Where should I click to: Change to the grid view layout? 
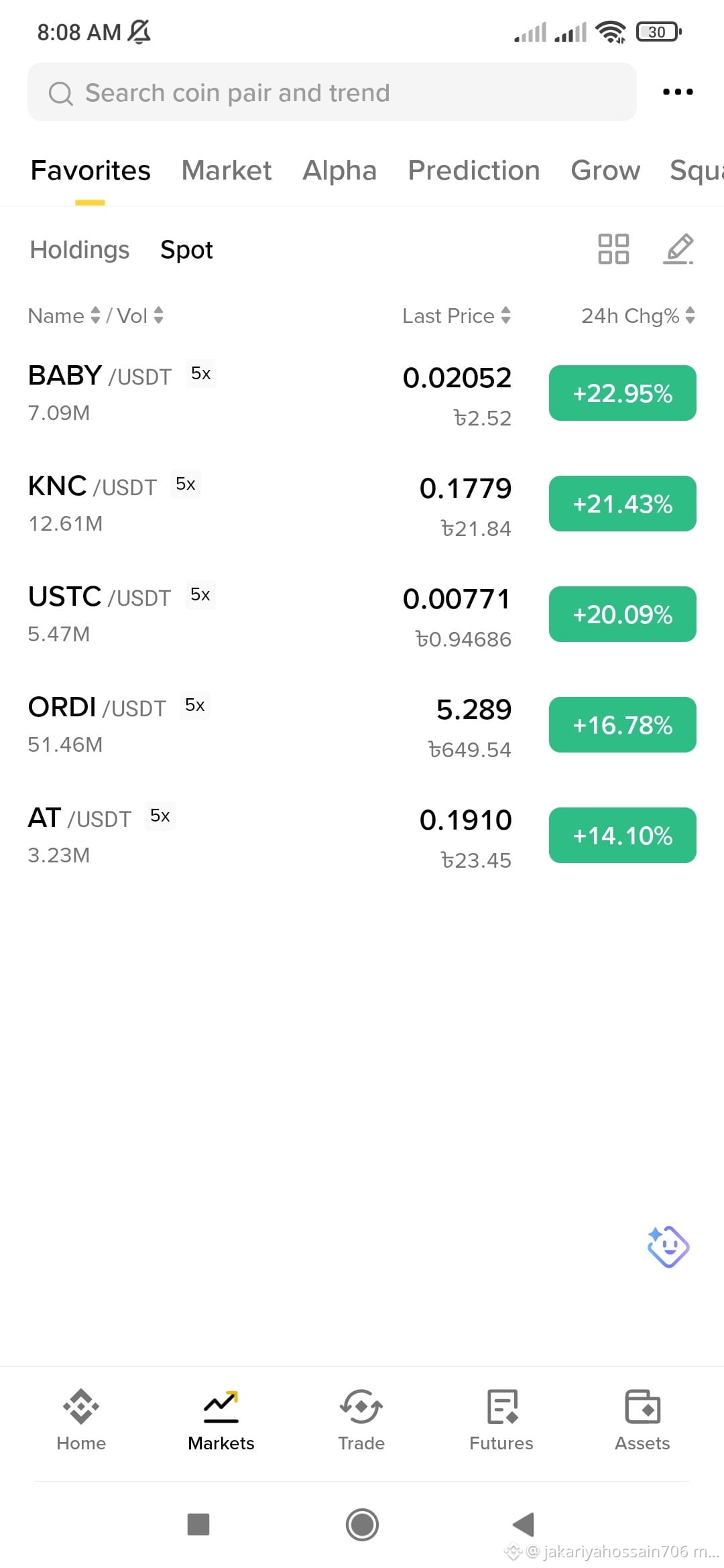613,249
